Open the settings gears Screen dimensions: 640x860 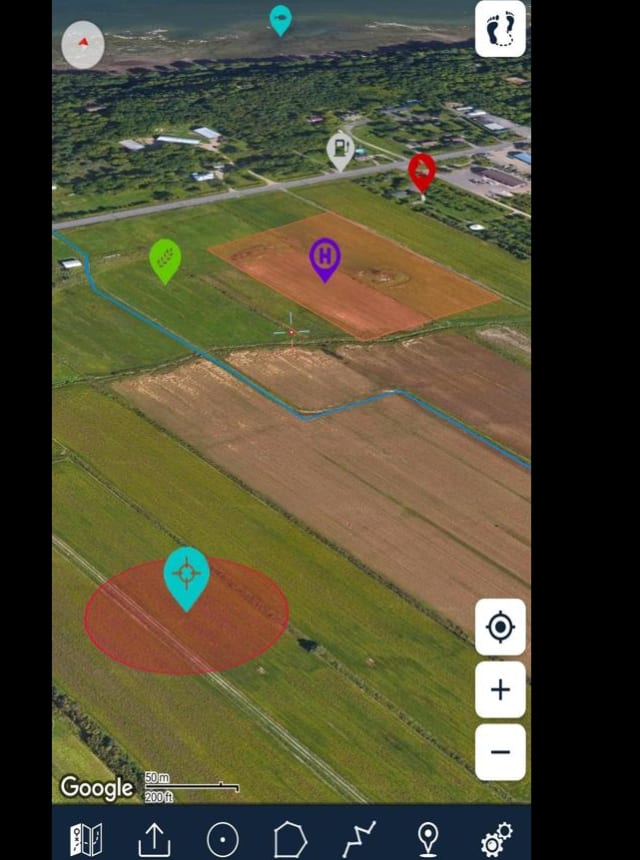(x=496, y=839)
